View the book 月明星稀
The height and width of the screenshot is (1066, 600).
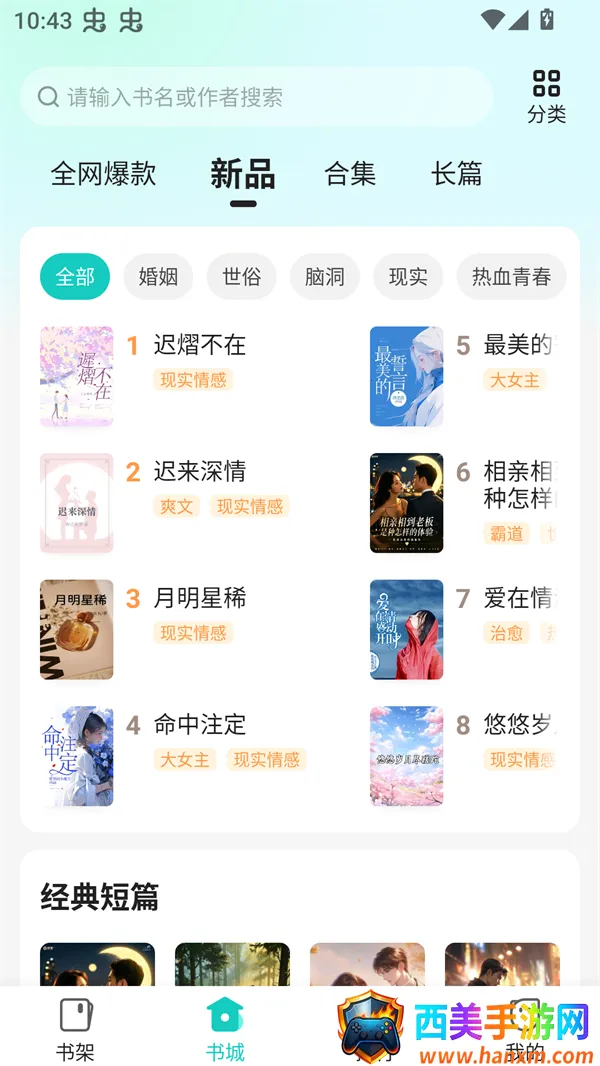[199, 599]
